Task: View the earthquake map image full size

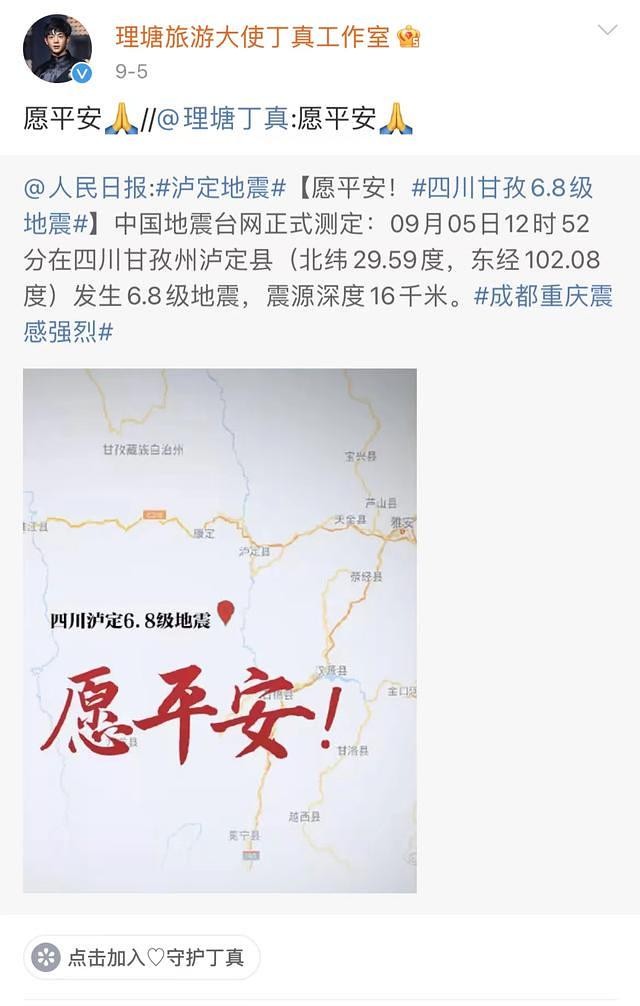Action: click(220, 630)
